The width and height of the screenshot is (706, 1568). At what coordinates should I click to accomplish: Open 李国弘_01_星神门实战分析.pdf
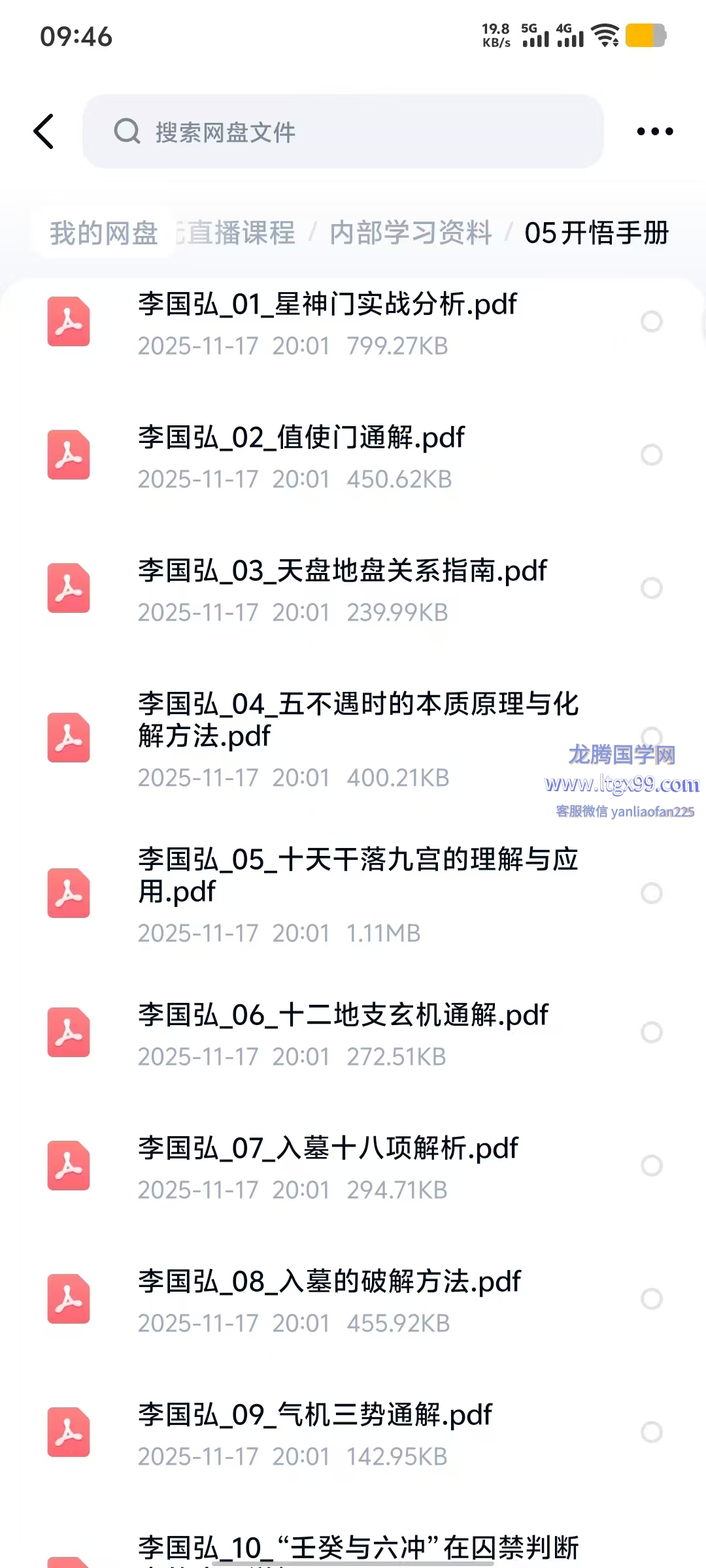point(327,322)
